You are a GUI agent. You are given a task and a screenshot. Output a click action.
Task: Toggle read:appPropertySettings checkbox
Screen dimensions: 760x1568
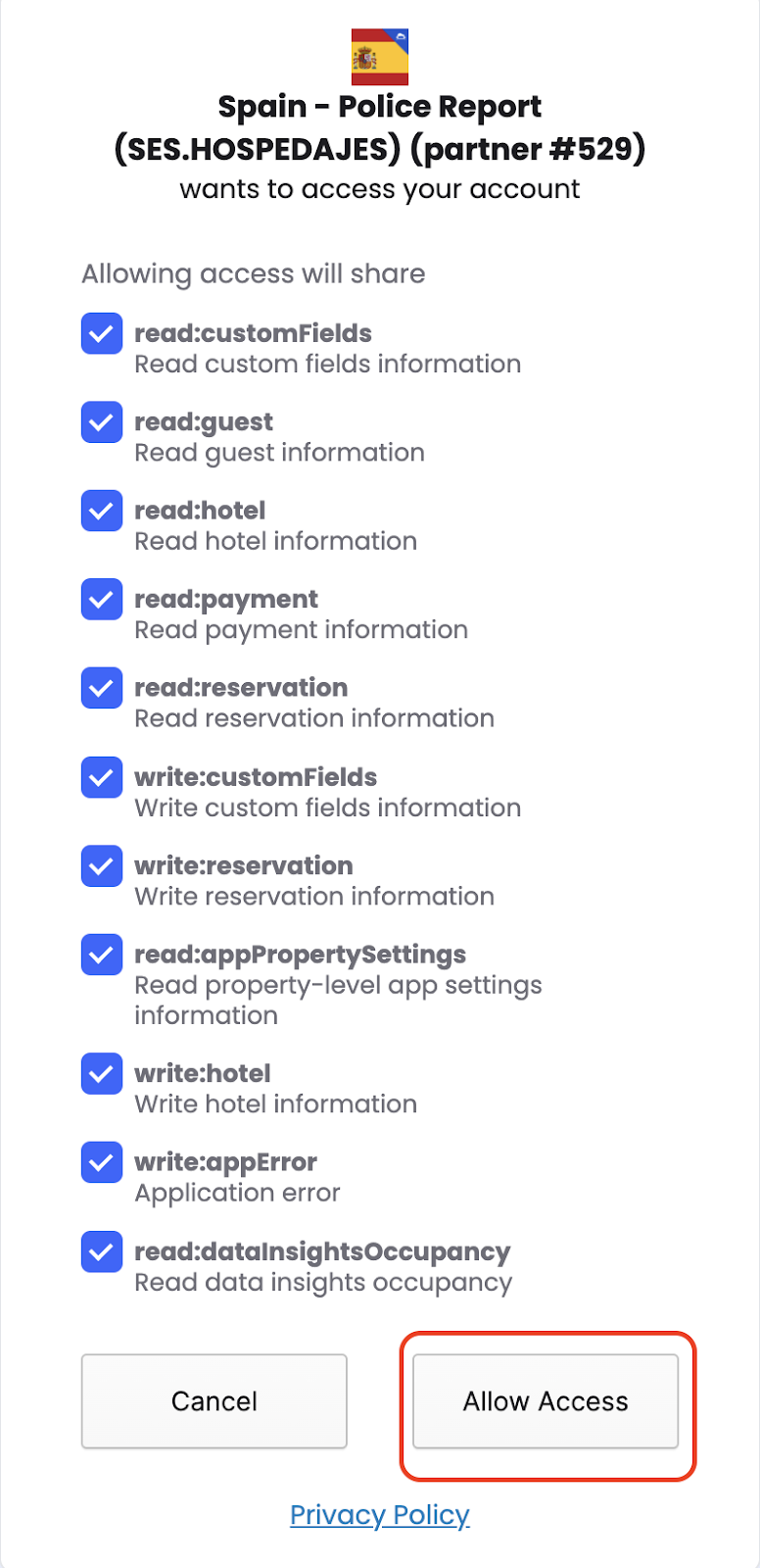pos(102,955)
